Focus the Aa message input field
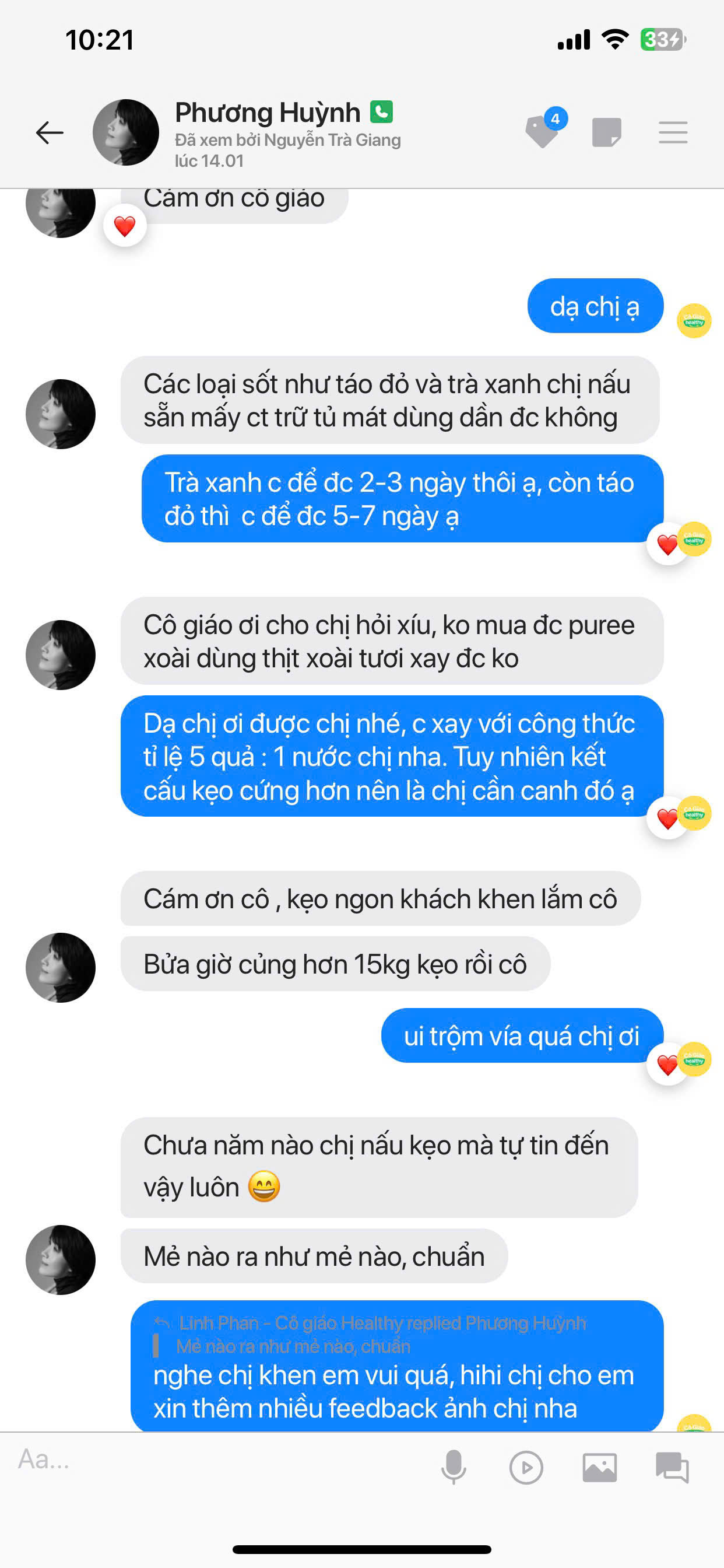Viewport: 724px width, 1568px height. coord(213,1459)
